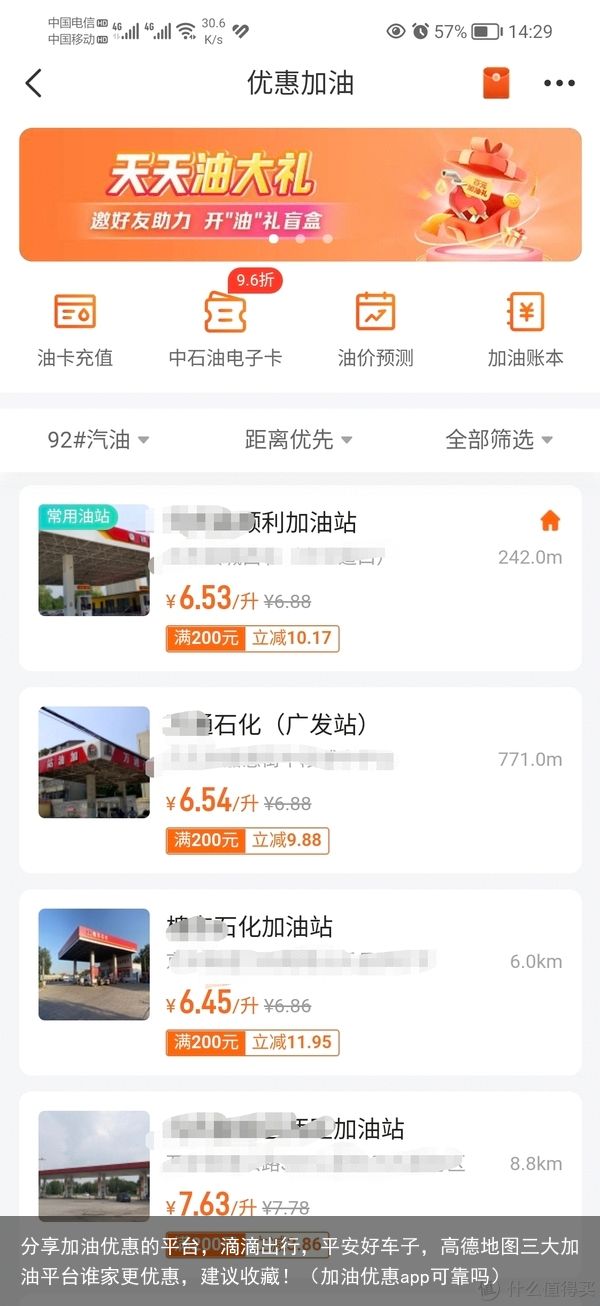Expand the 距离优先 sorting dropdown
The width and height of the screenshot is (600, 1306).
pyautogui.click(x=298, y=440)
